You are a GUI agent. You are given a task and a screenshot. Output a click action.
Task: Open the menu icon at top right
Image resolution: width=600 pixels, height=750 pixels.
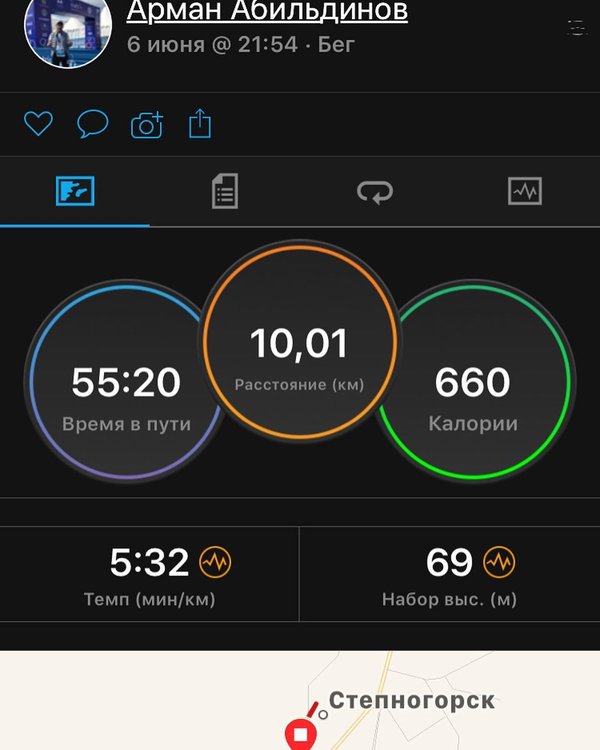point(576,28)
